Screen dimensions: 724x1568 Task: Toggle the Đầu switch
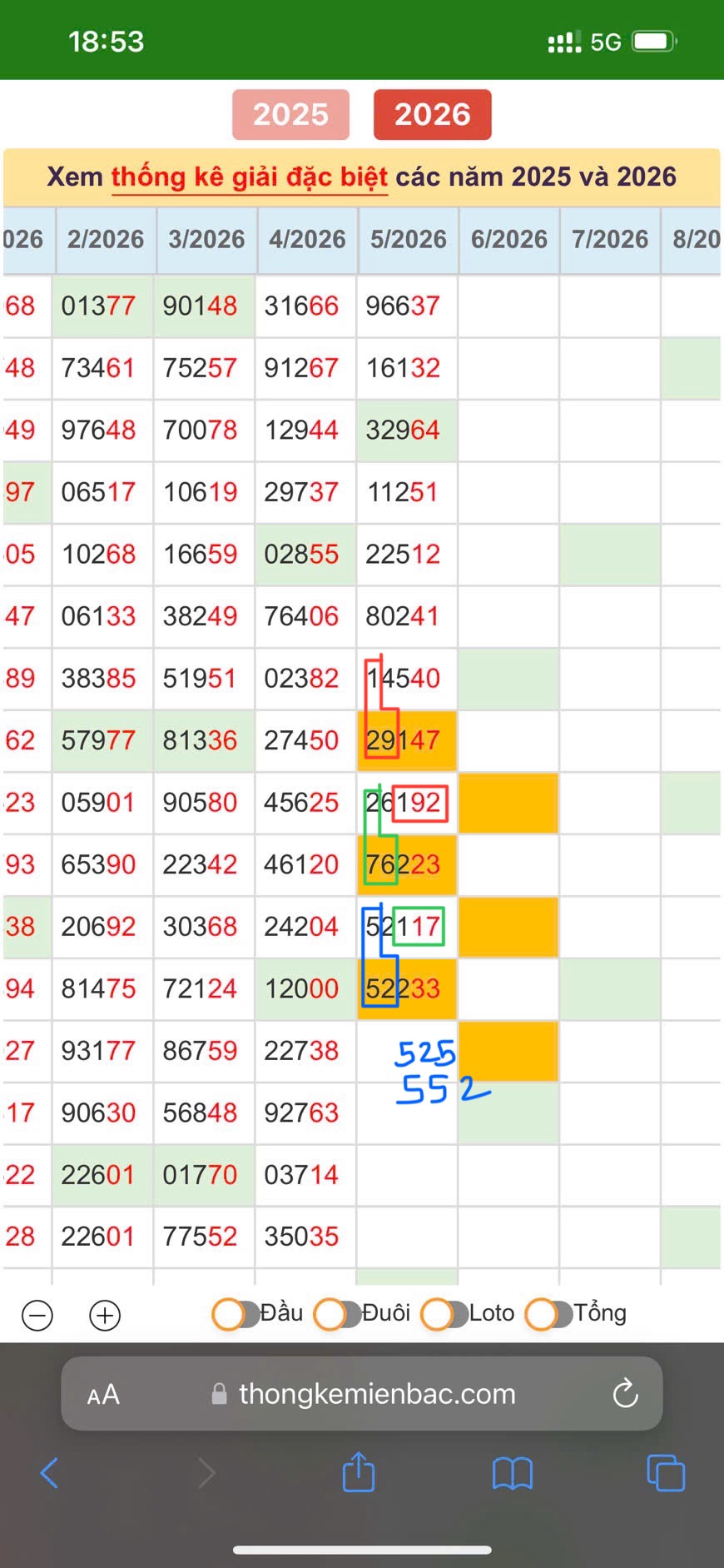tap(236, 1314)
